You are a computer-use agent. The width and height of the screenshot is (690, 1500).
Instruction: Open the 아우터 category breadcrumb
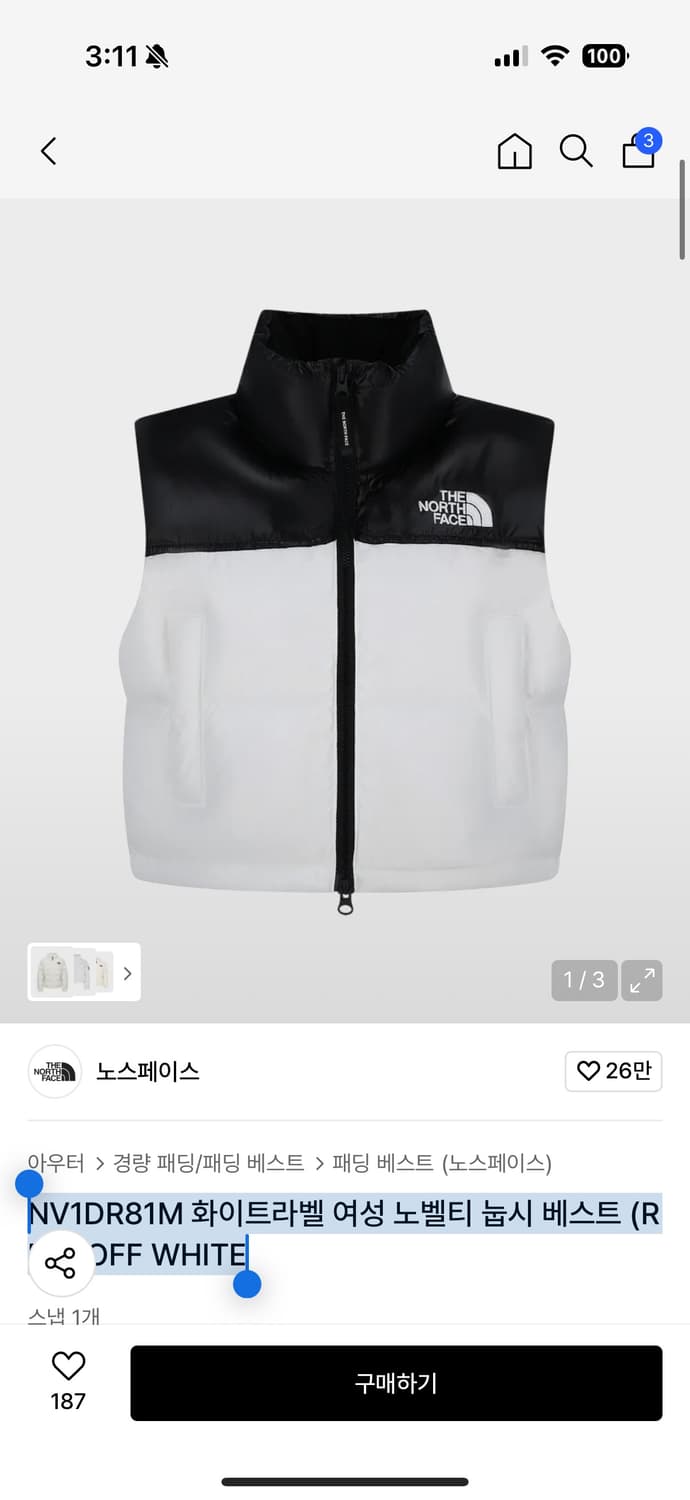point(56,1163)
